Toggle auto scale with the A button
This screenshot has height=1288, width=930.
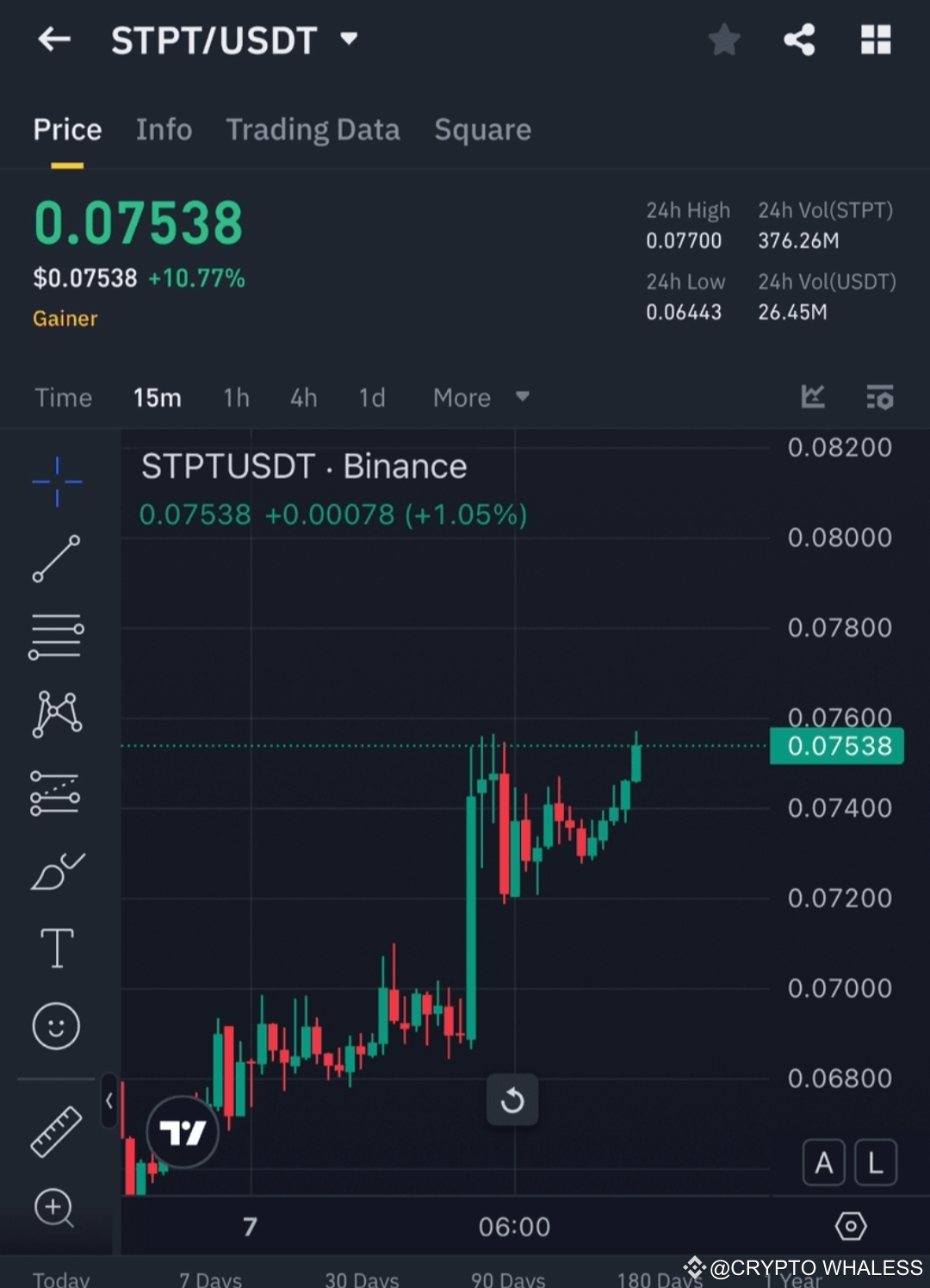823,1162
